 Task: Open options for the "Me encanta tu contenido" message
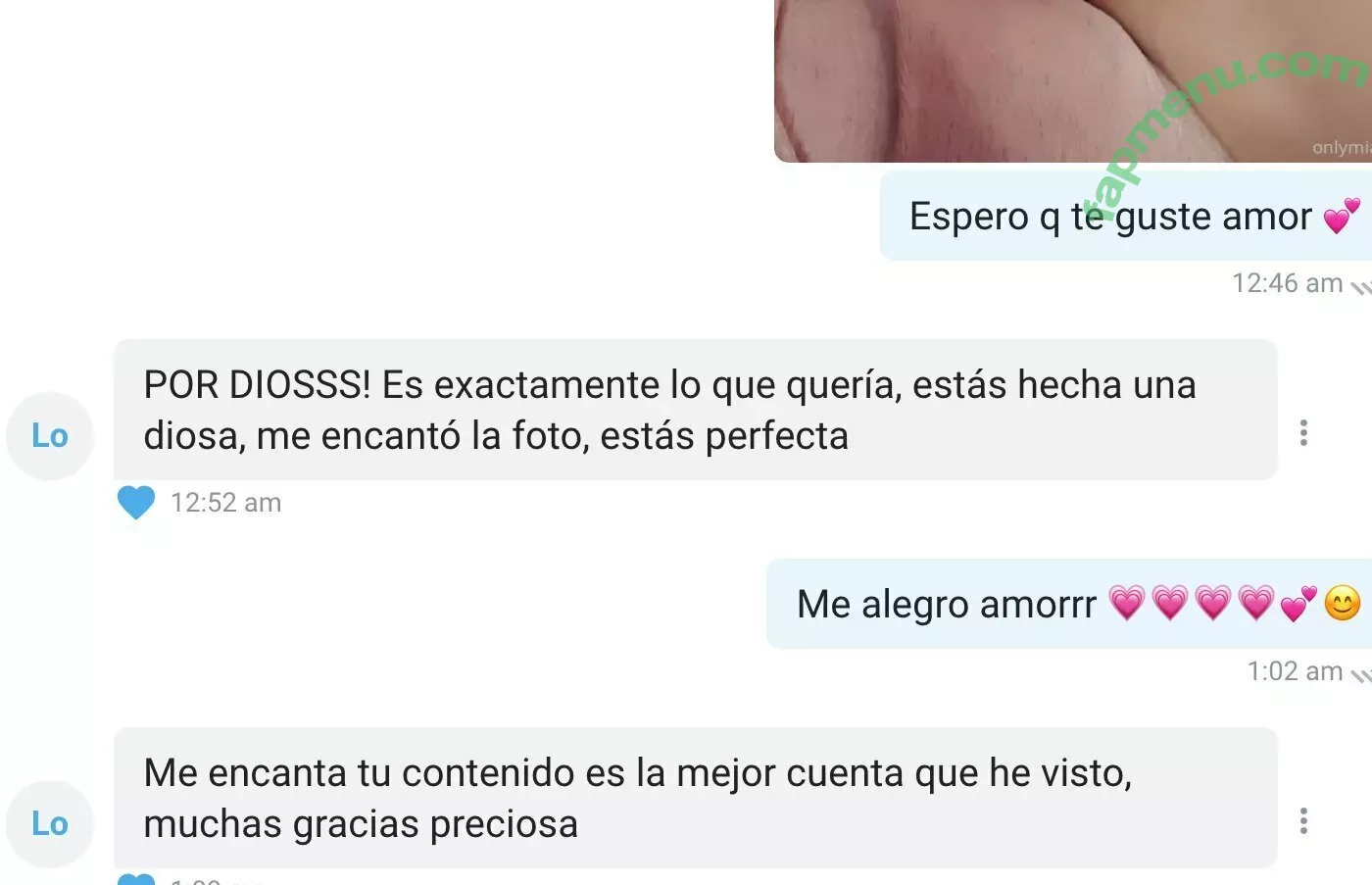pos(1303,821)
